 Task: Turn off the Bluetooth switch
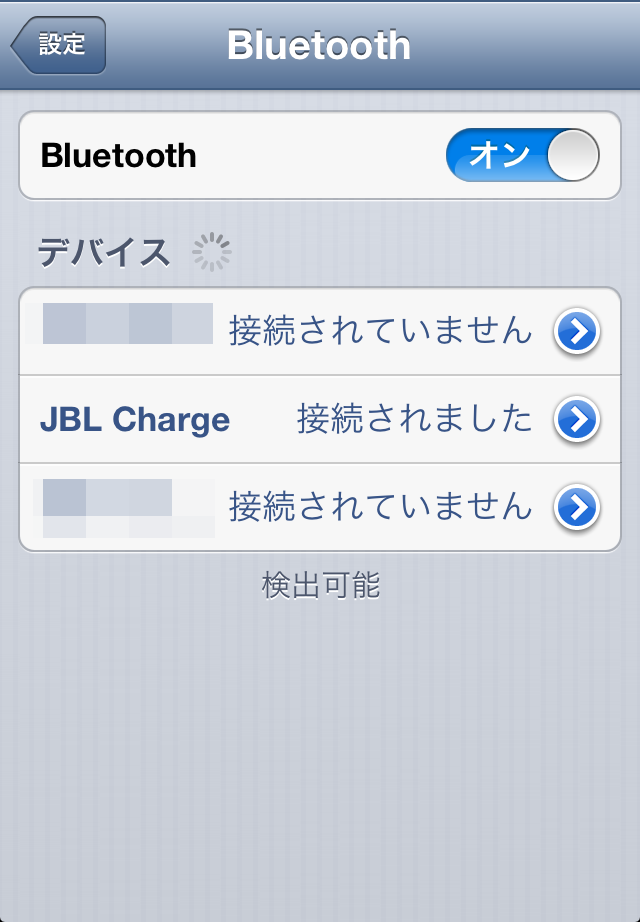click(x=521, y=156)
